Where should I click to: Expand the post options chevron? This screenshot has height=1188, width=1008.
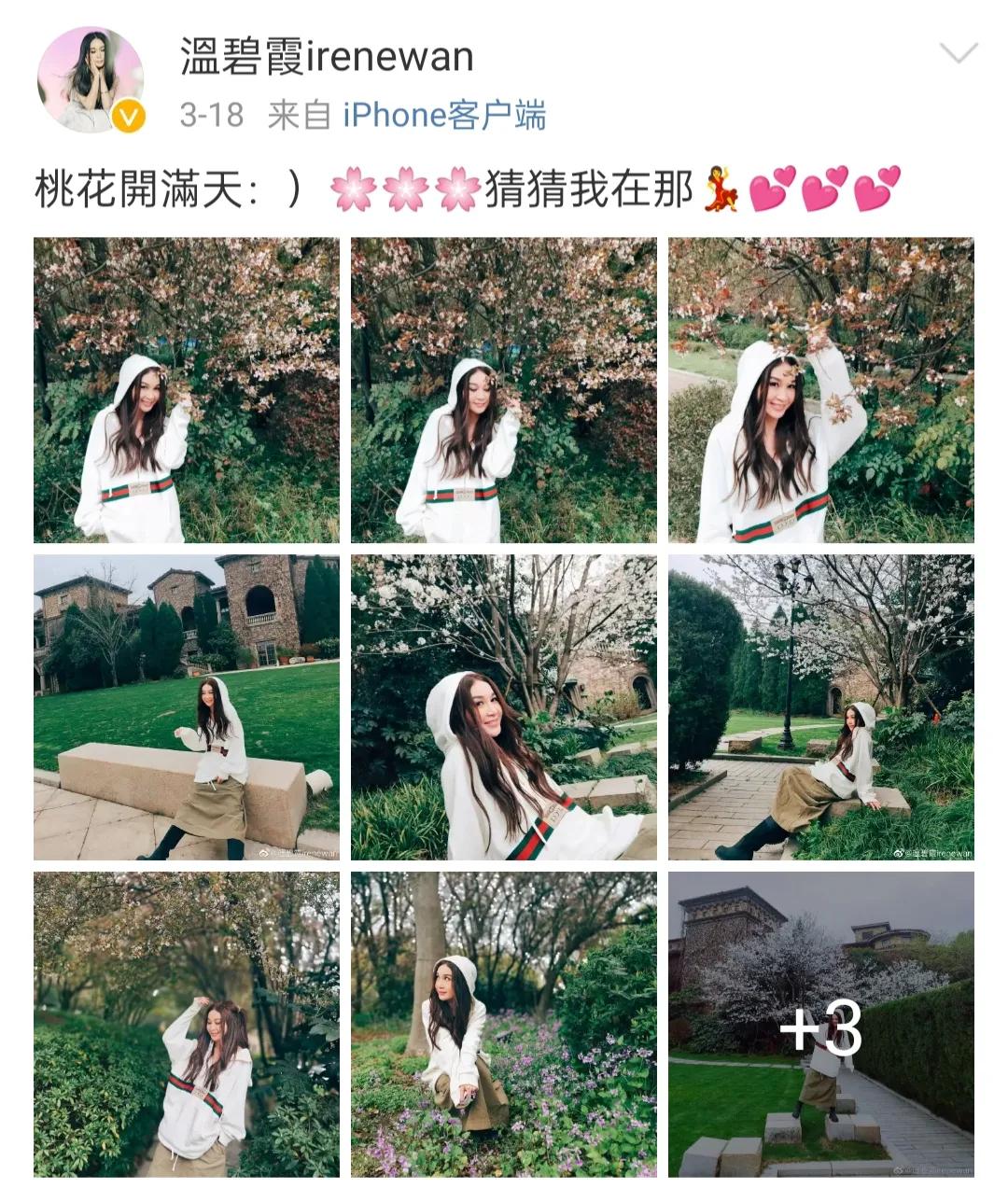[x=958, y=53]
